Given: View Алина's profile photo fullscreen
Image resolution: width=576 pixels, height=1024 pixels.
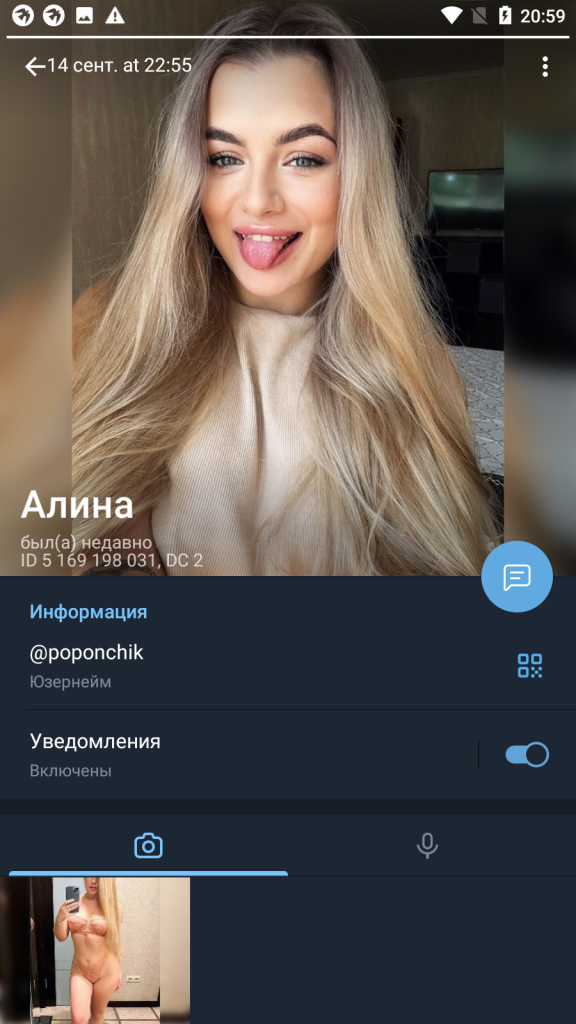Looking at the screenshot, I should 287,300.
